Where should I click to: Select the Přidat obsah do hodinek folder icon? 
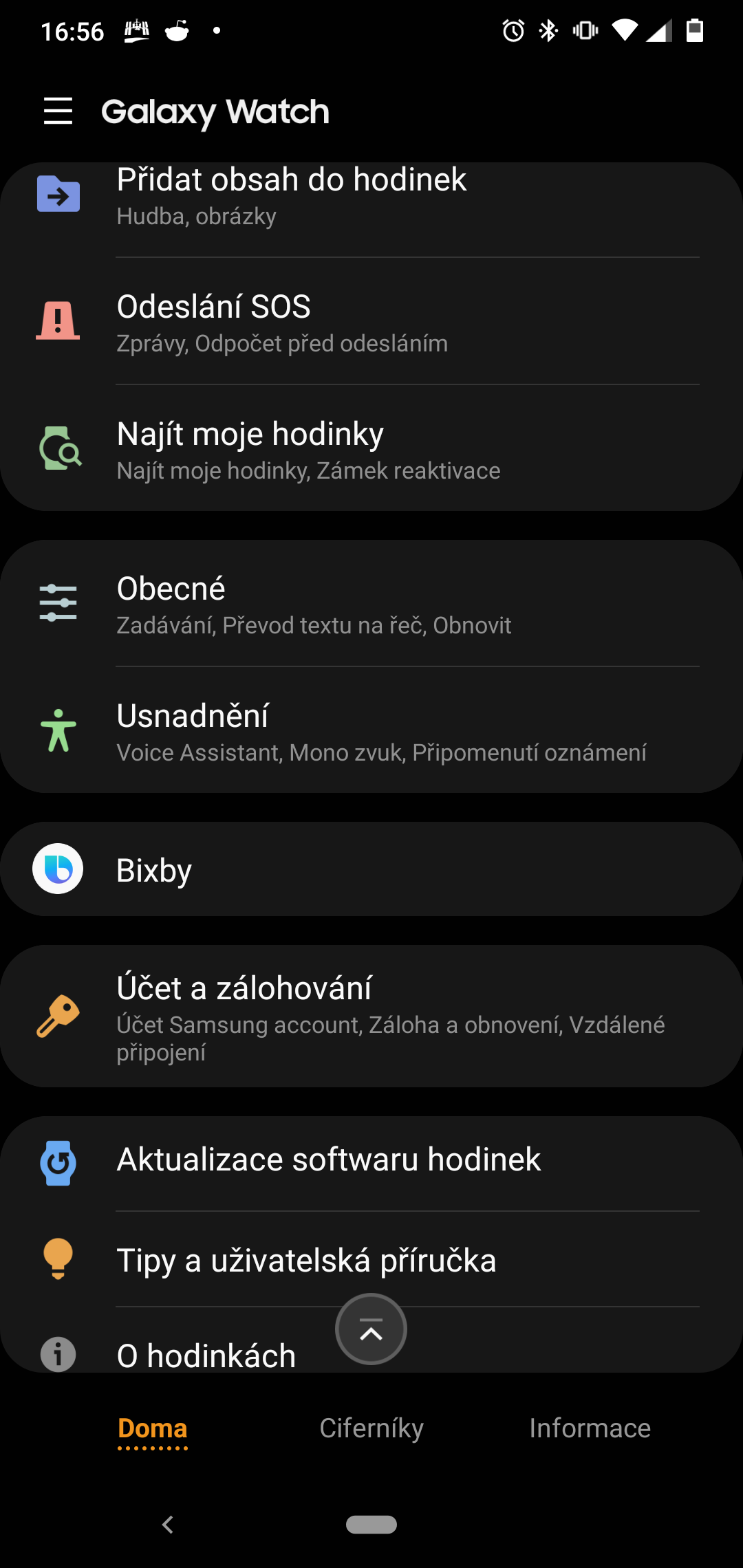click(58, 195)
